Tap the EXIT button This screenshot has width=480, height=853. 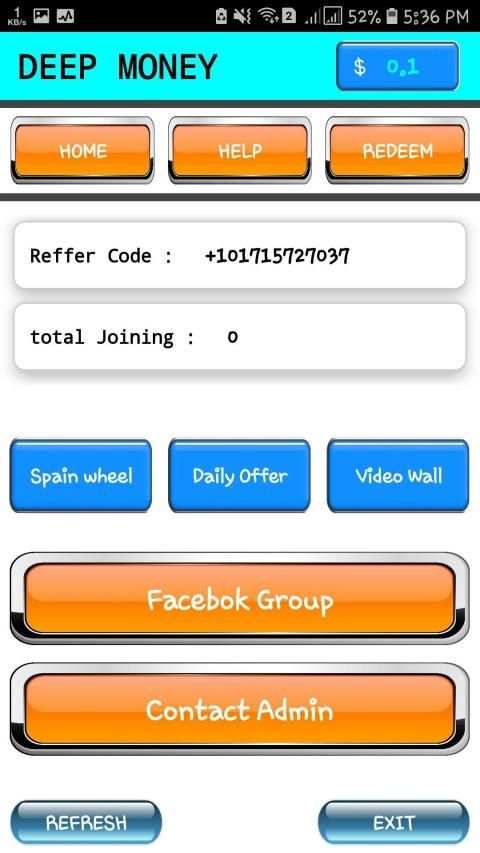[x=393, y=822]
